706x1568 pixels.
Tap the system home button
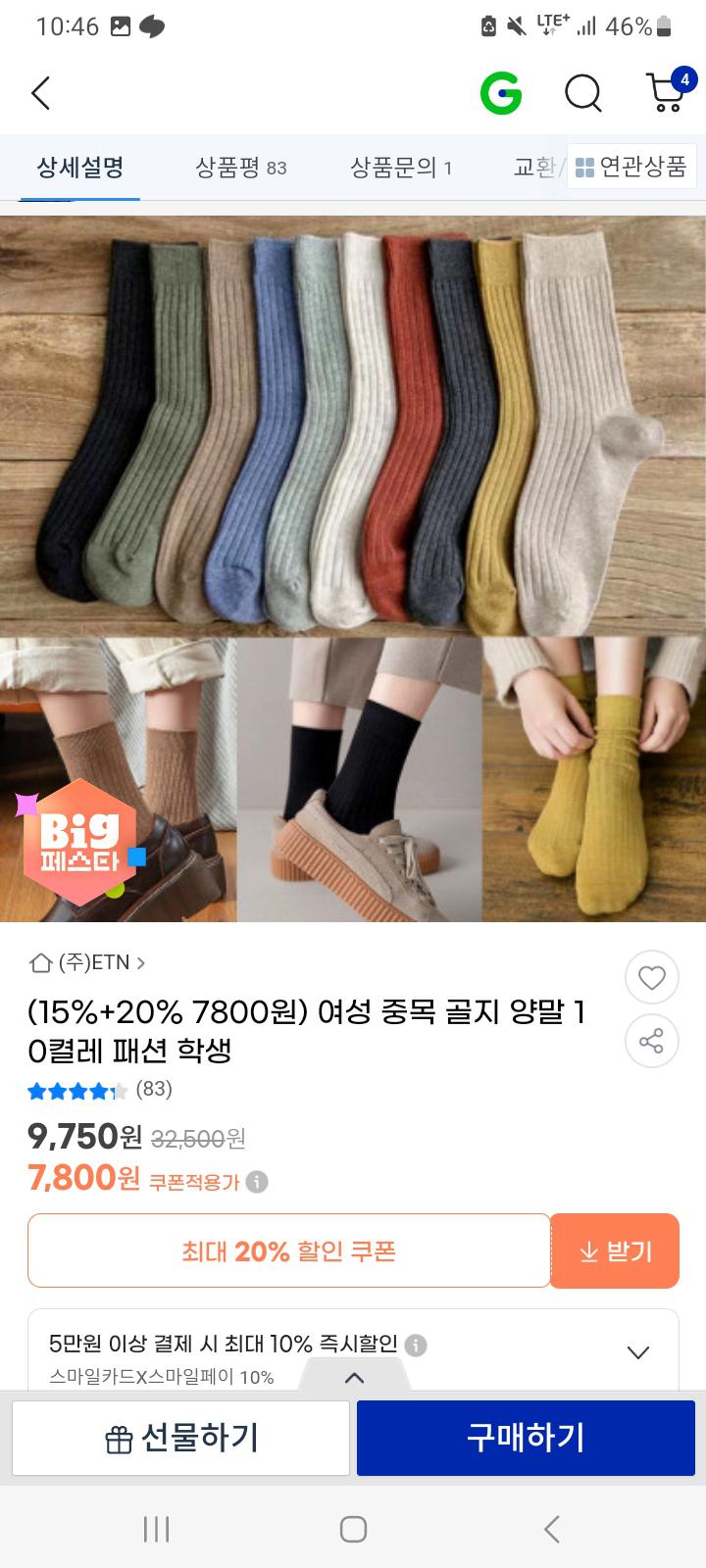pyautogui.click(x=353, y=1529)
